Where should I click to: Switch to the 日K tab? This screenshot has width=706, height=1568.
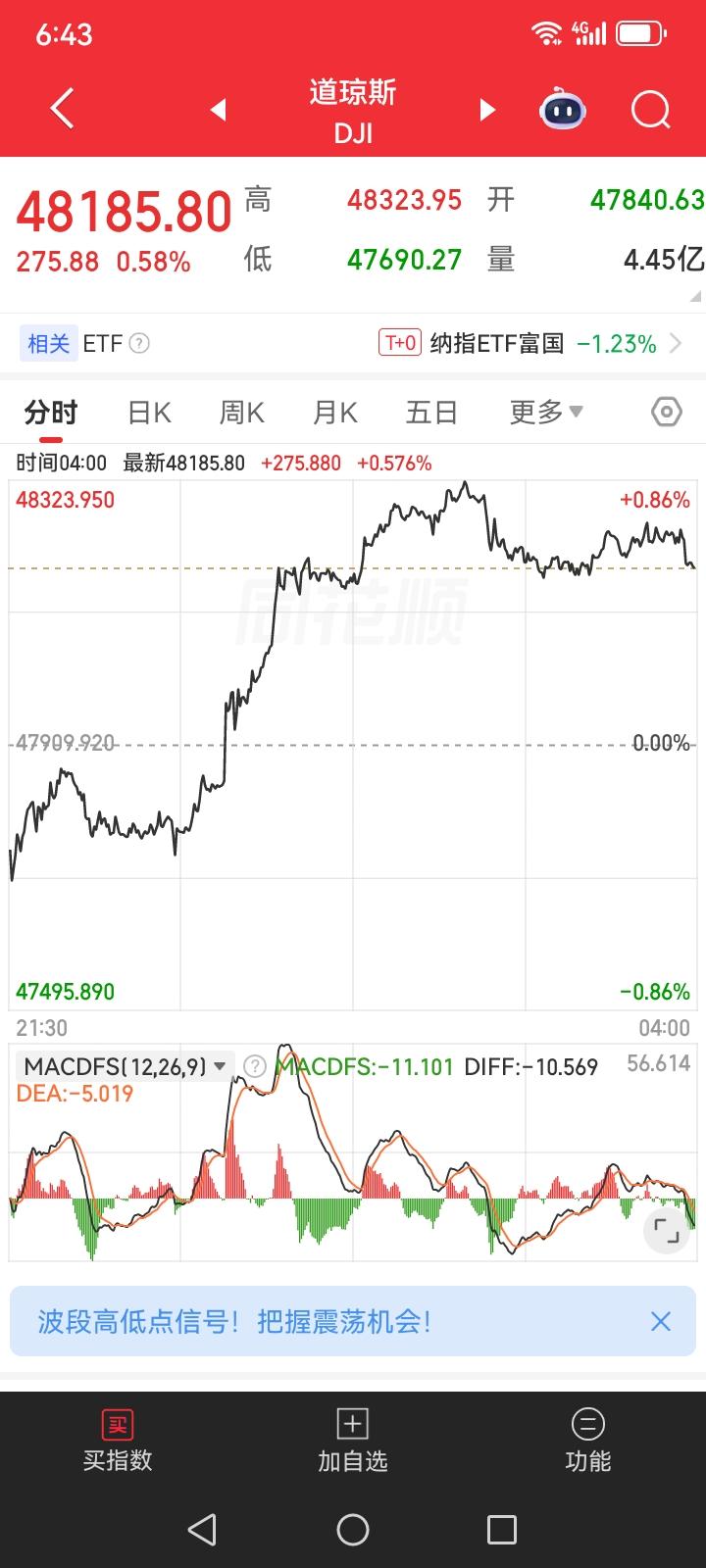(x=147, y=413)
